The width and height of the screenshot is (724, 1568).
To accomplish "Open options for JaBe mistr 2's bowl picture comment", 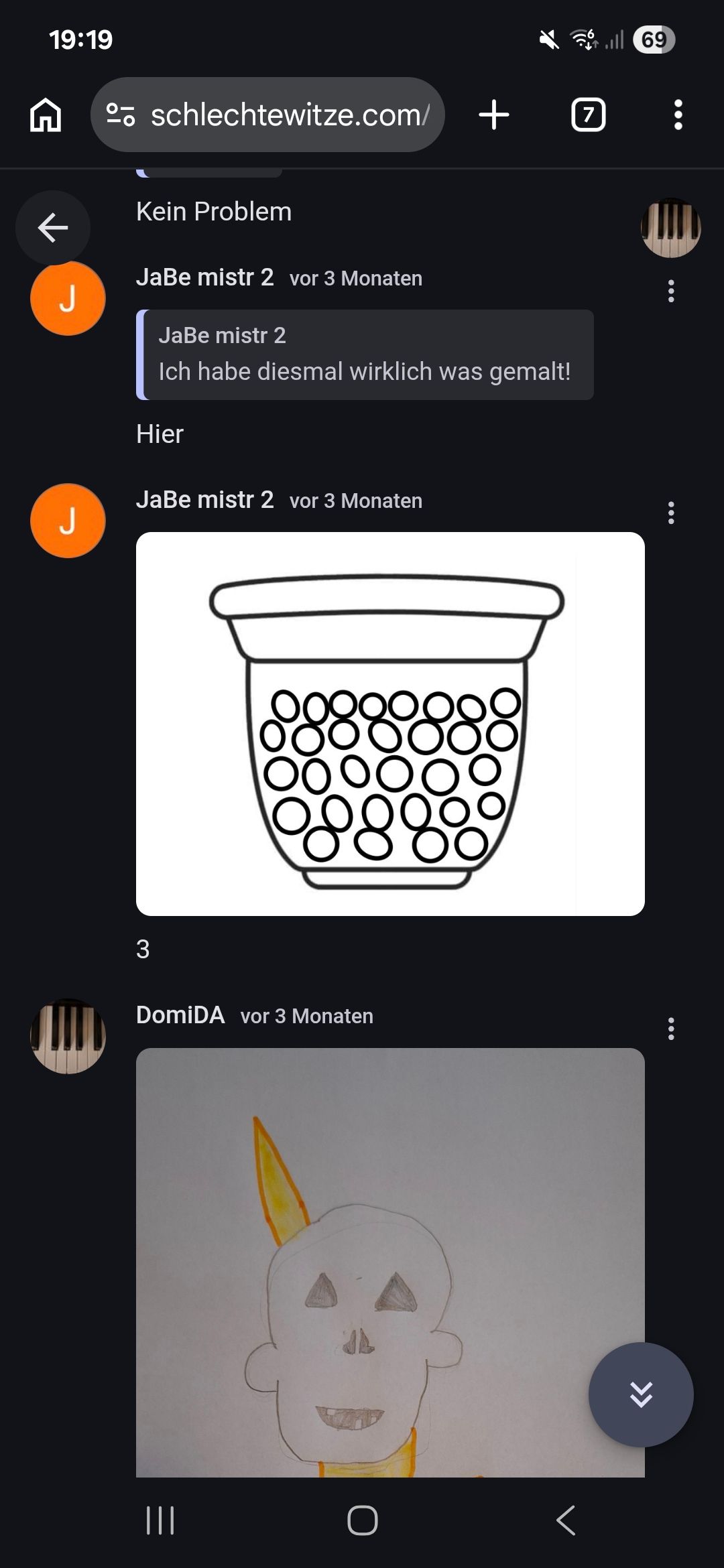I will (670, 513).
